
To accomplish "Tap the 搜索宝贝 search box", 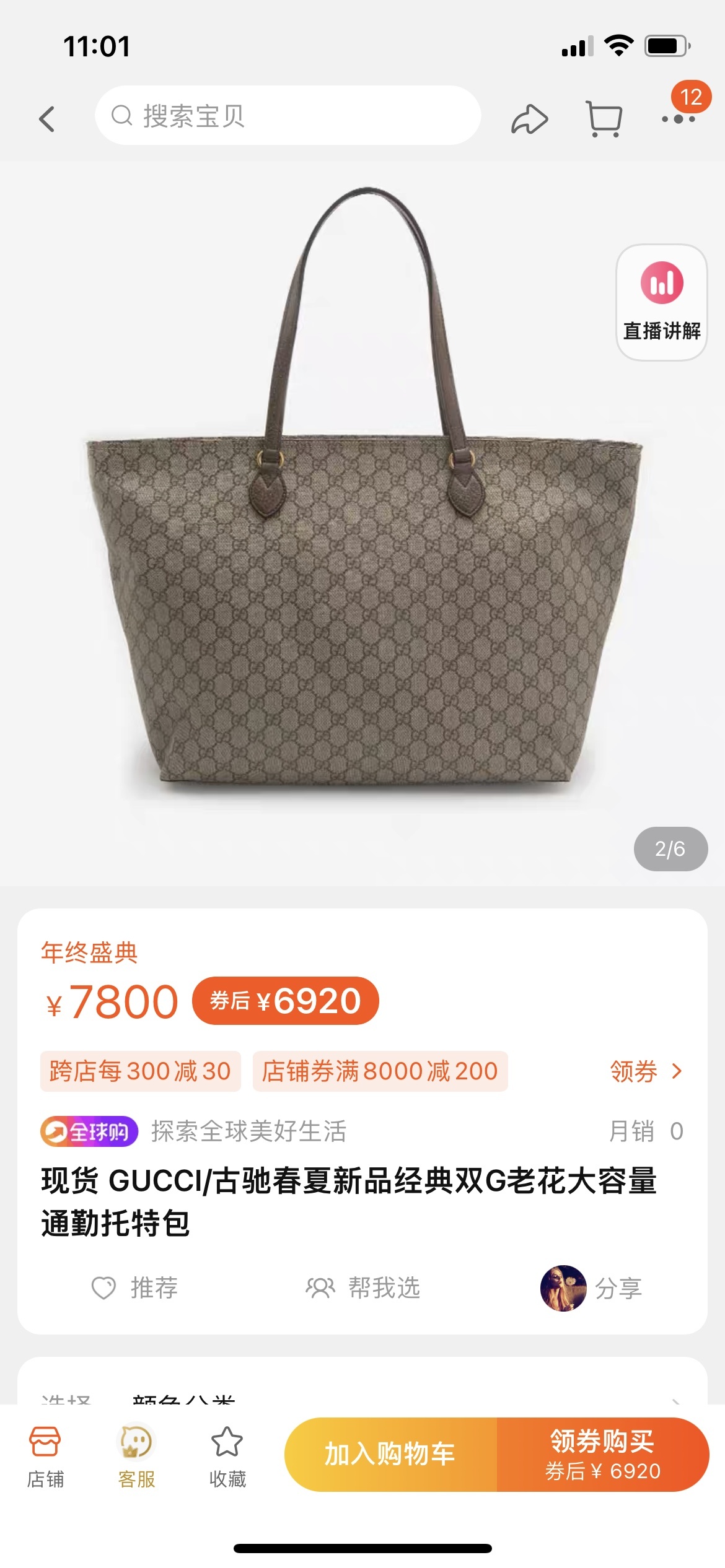I will [288, 116].
